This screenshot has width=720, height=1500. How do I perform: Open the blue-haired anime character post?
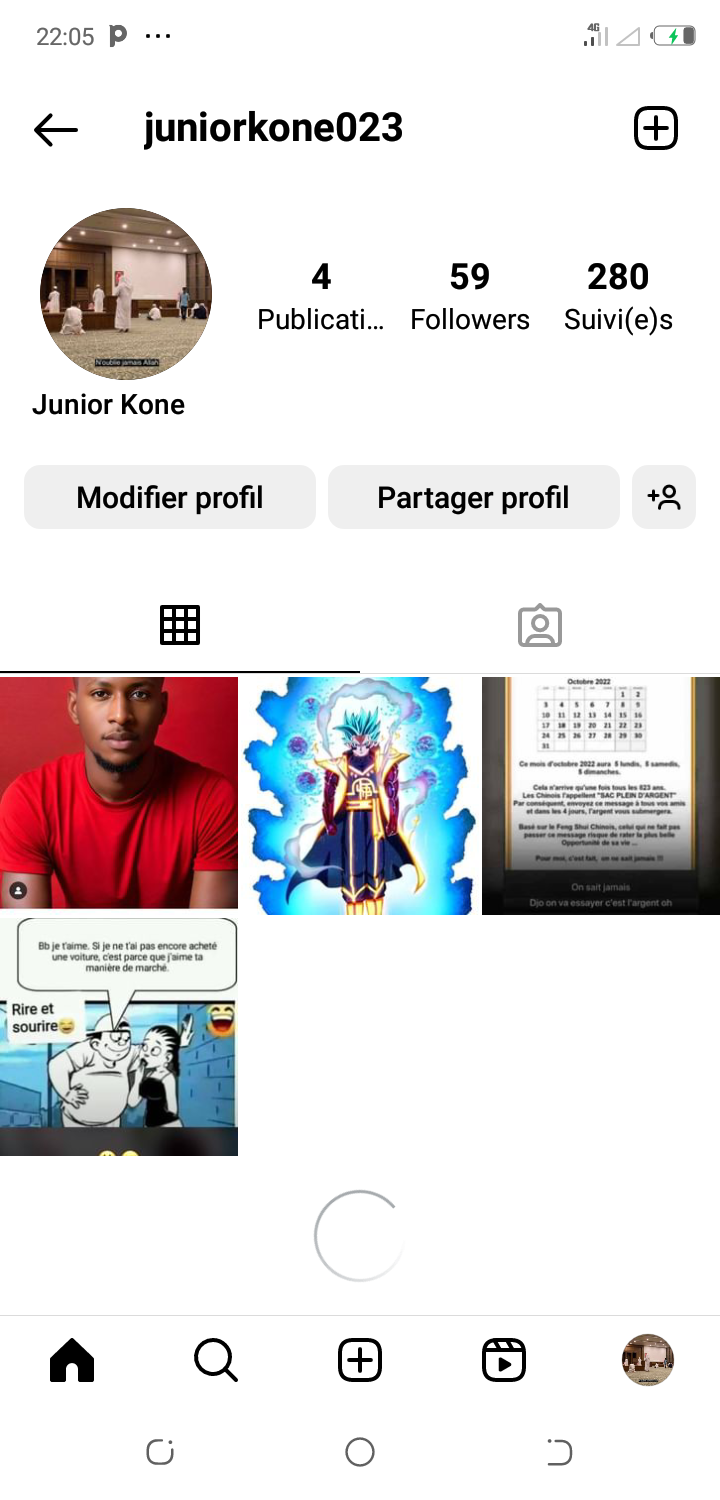359,795
